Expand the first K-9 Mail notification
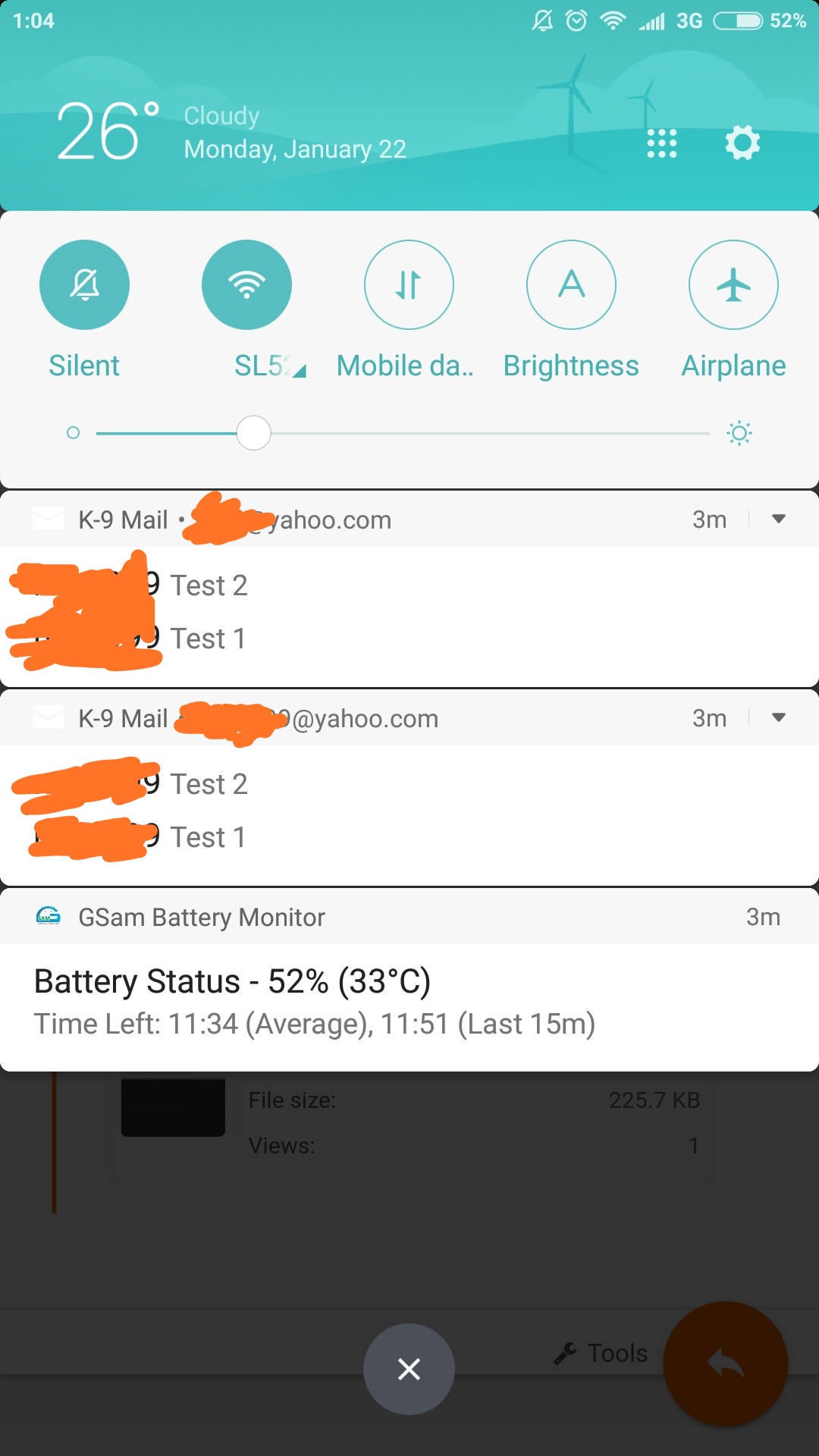This screenshot has height=1456, width=819. (779, 519)
